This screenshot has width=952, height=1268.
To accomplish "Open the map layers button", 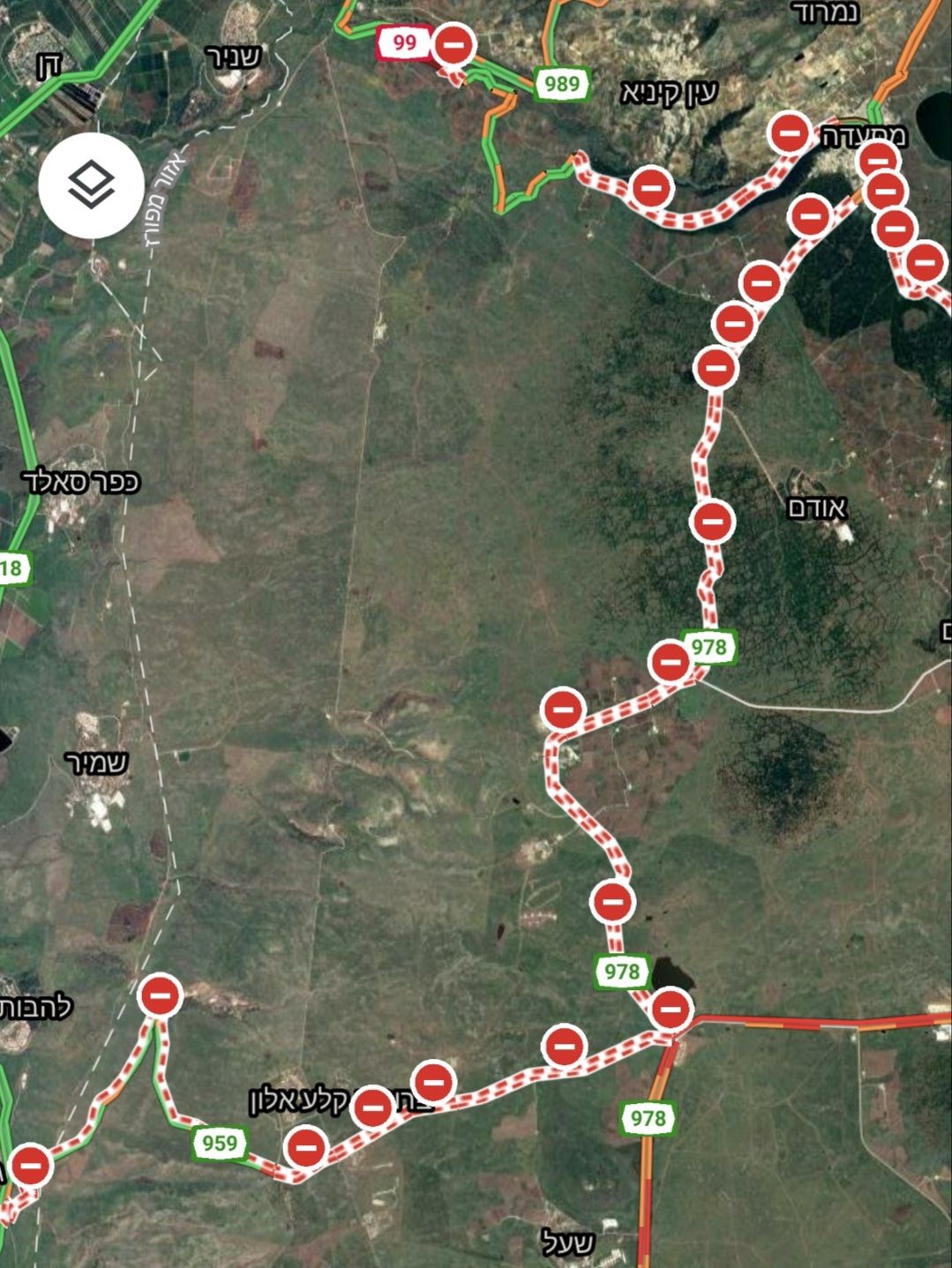I will (x=91, y=186).
